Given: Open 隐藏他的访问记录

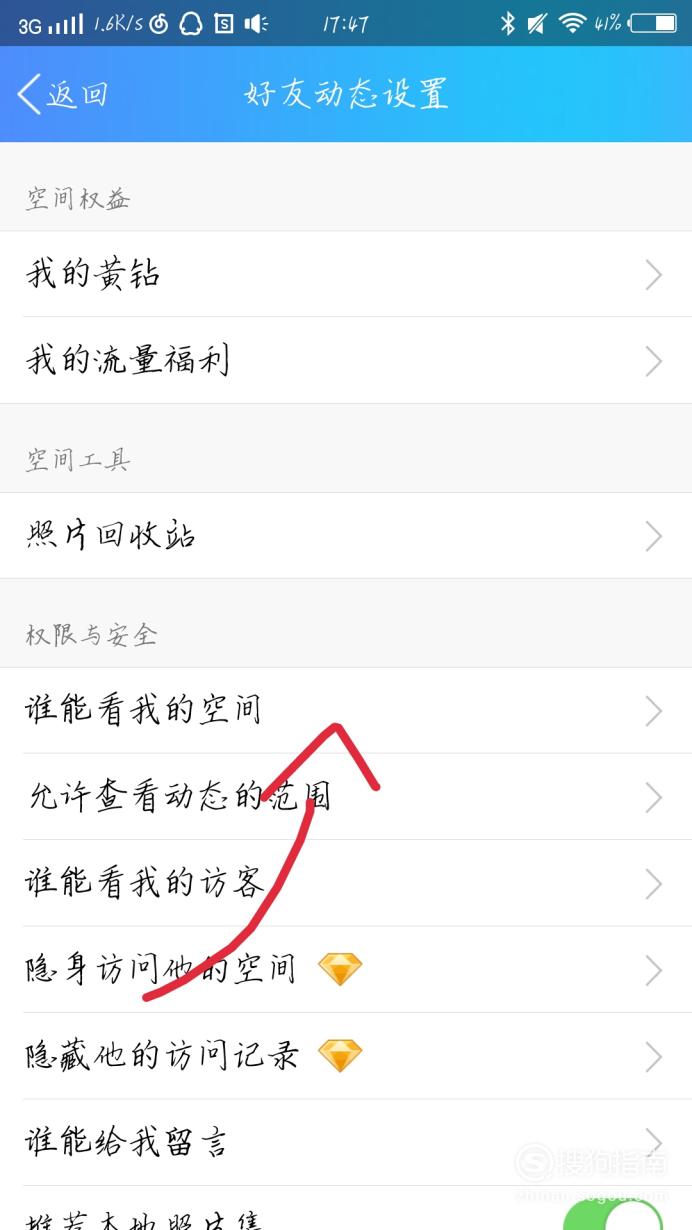Looking at the screenshot, I should point(346,1056).
